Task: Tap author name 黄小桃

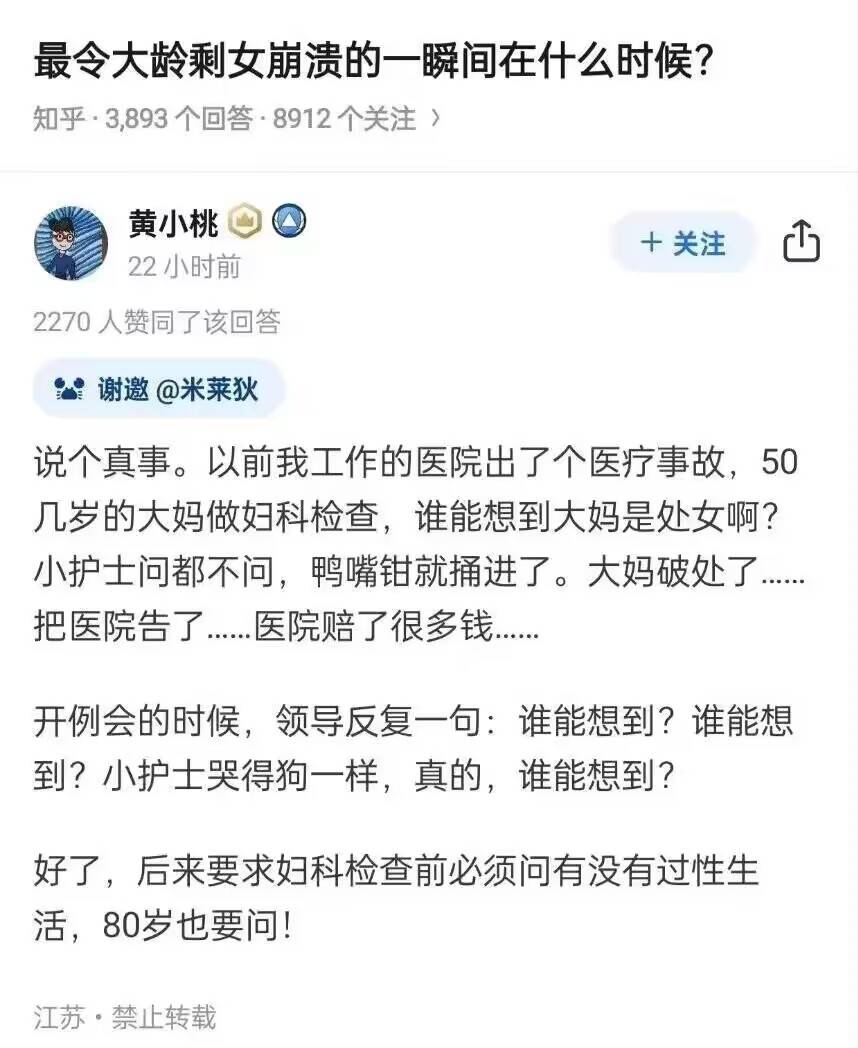Action: pyautogui.click(x=172, y=223)
